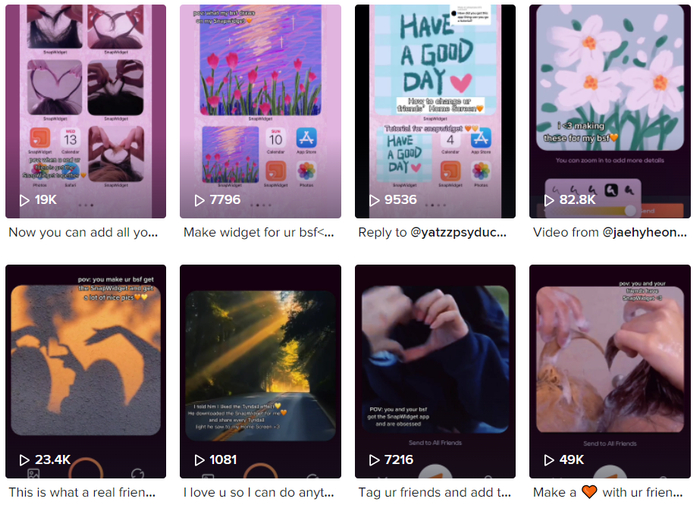Play the 'Make widget for ur bsf' video

pos(260,110)
